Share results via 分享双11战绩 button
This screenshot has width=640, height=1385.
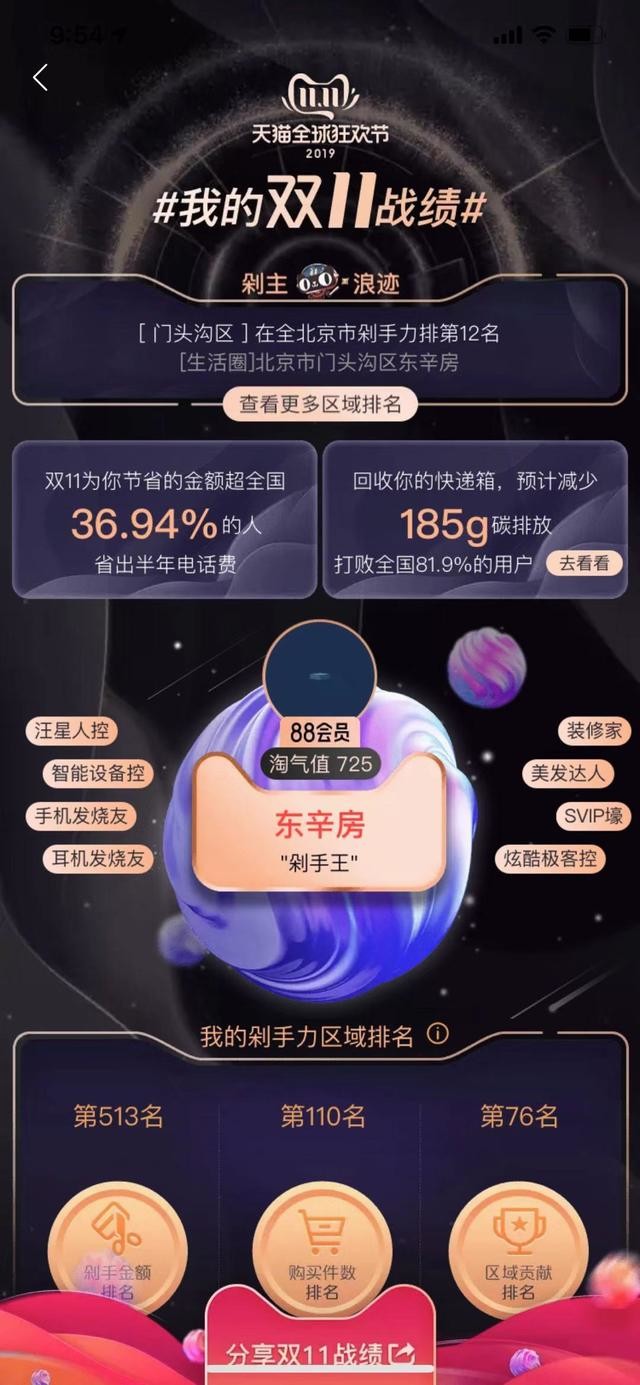tap(320, 1355)
